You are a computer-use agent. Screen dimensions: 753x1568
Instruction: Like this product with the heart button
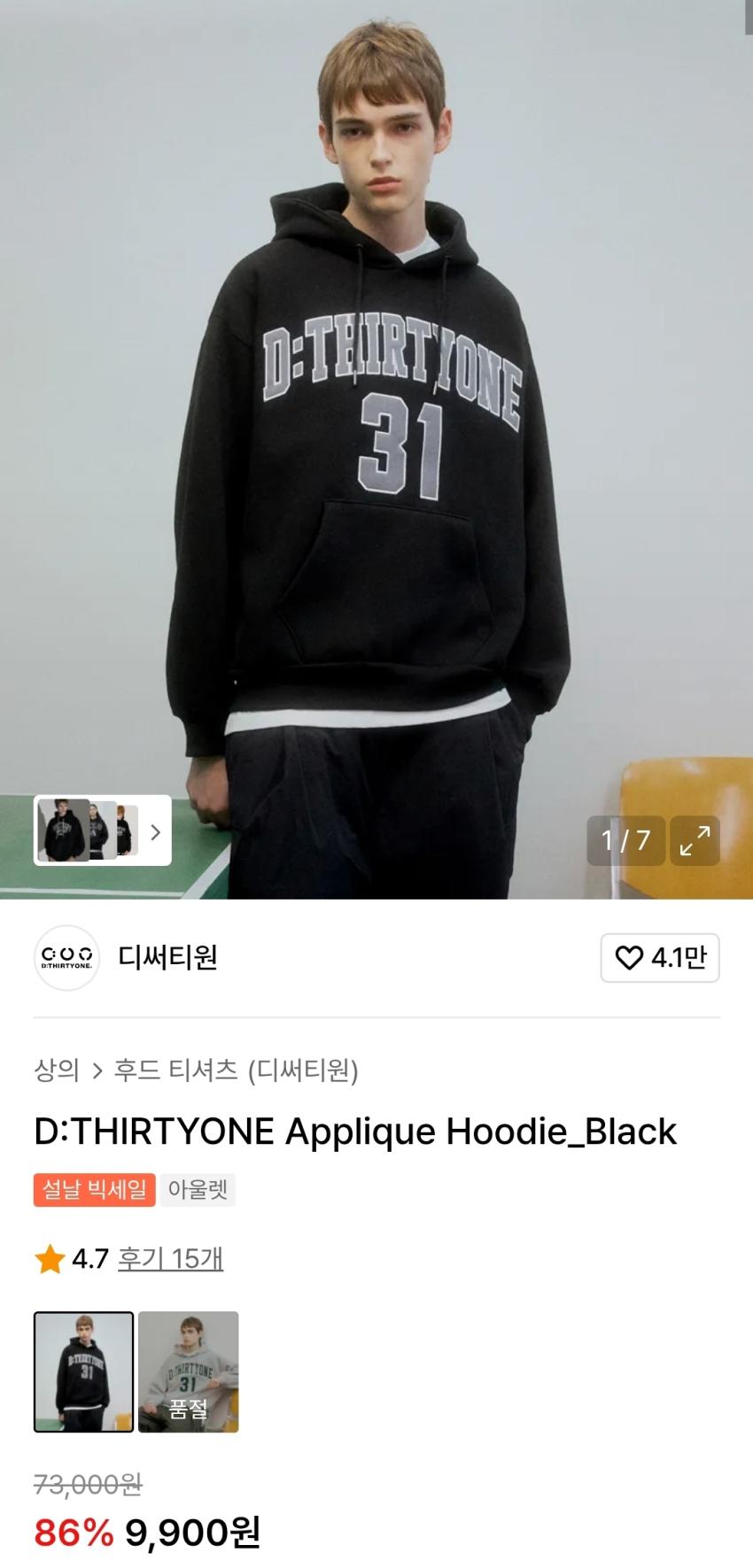point(660,957)
